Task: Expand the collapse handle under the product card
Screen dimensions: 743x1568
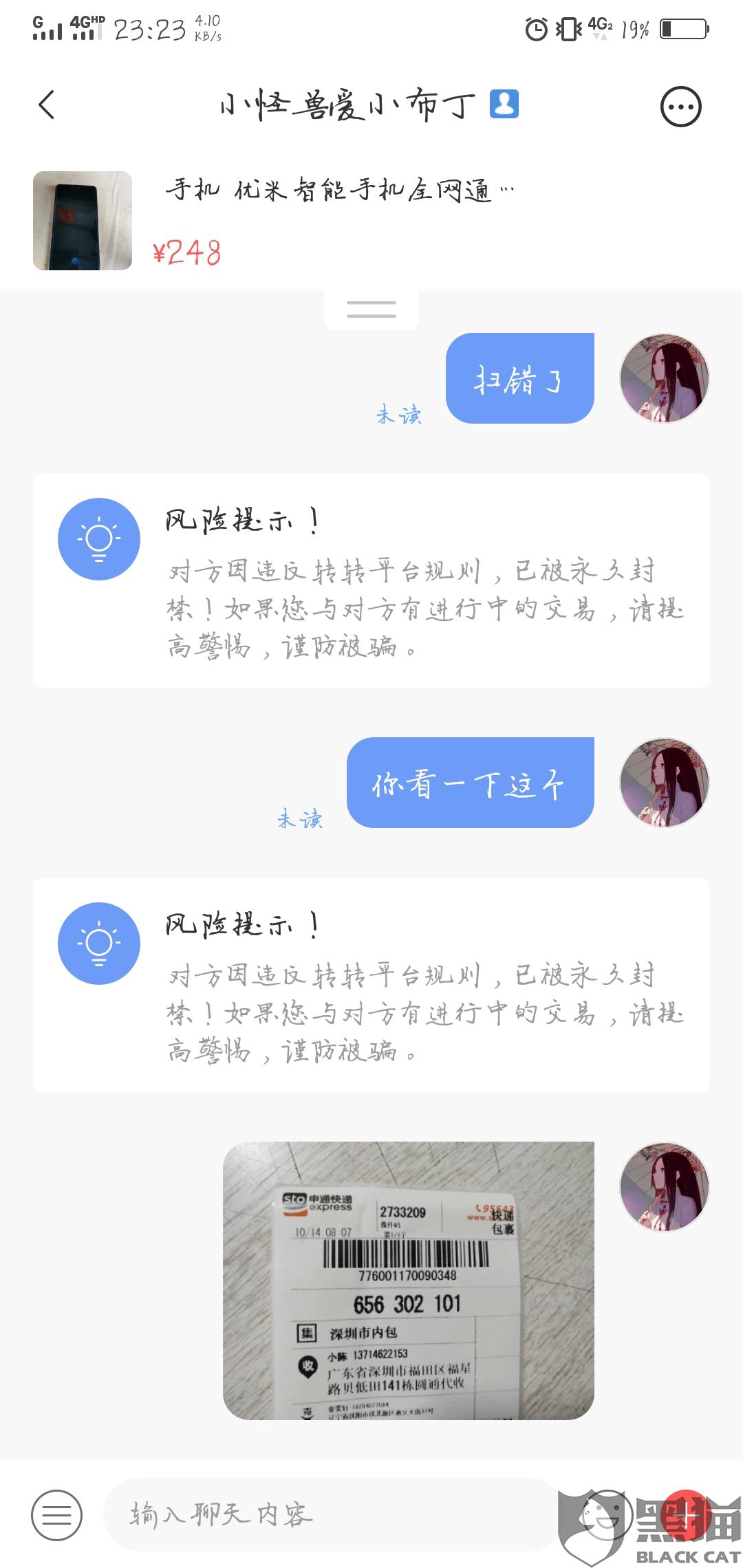Action: (371, 310)
